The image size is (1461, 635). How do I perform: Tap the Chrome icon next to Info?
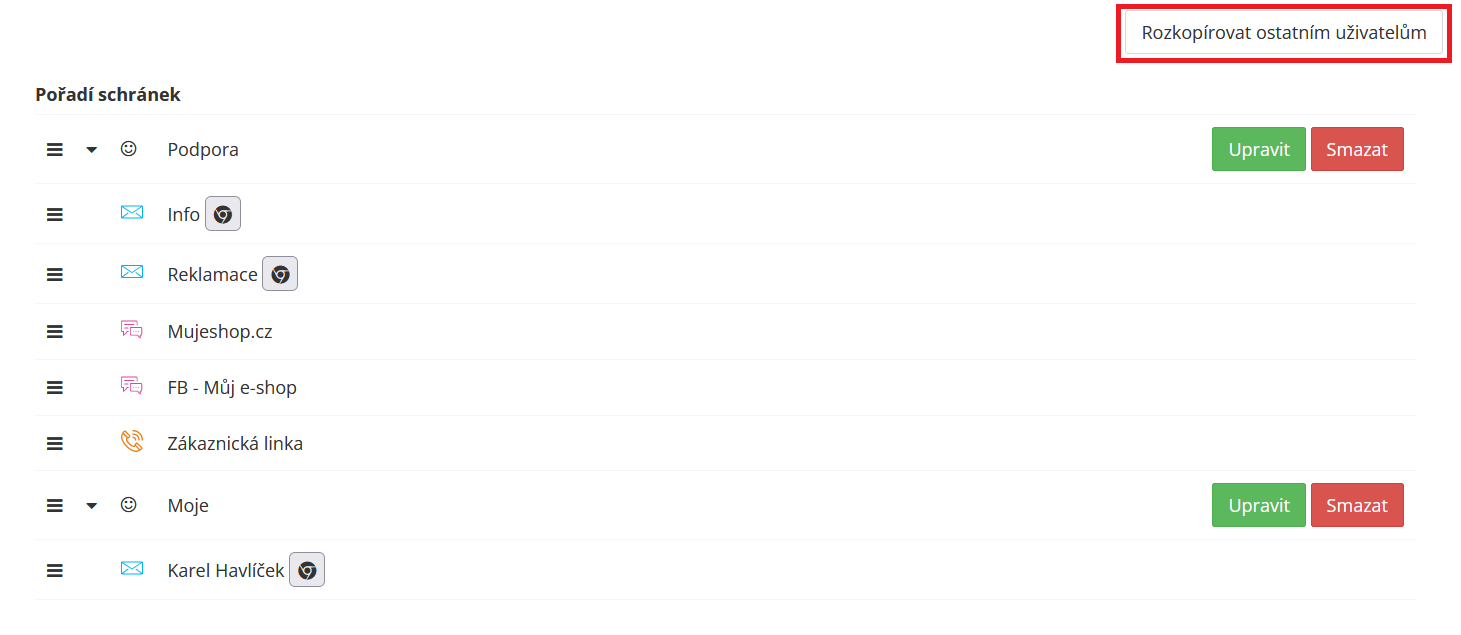tap(223, 214)
